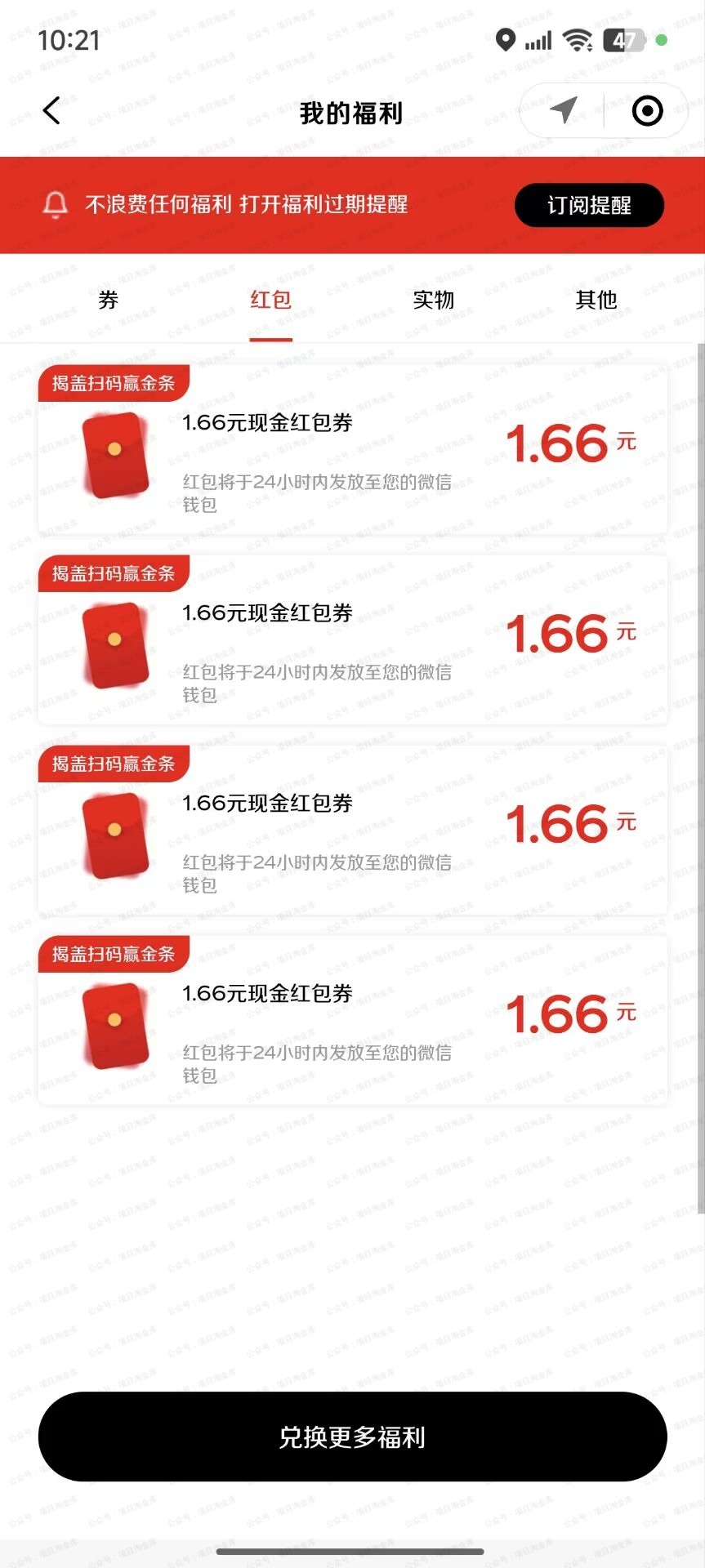Open the 其他 tab
The width and height of the screenshot is (705, 1568).
(596, 300)
